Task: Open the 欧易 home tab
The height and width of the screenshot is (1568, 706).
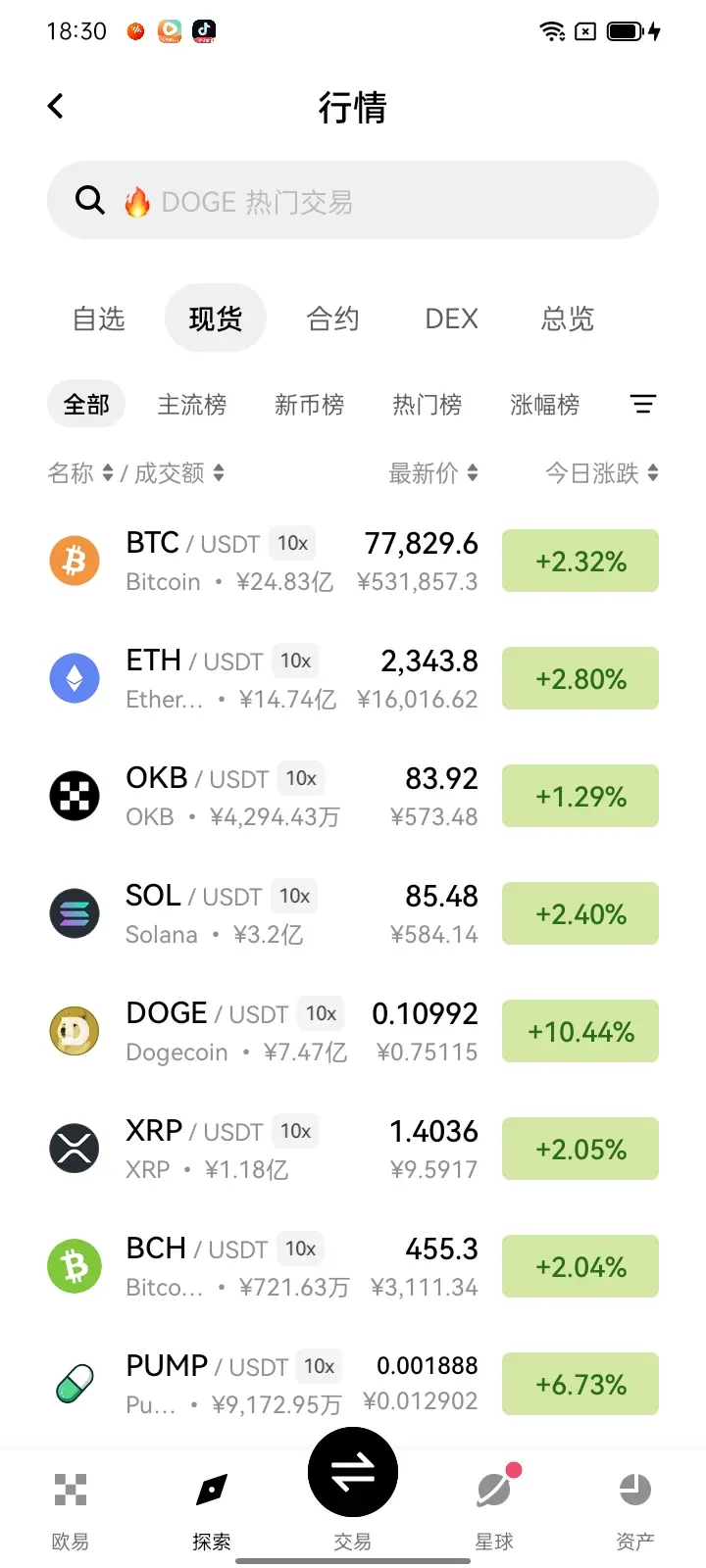Action: point(71,1509)
